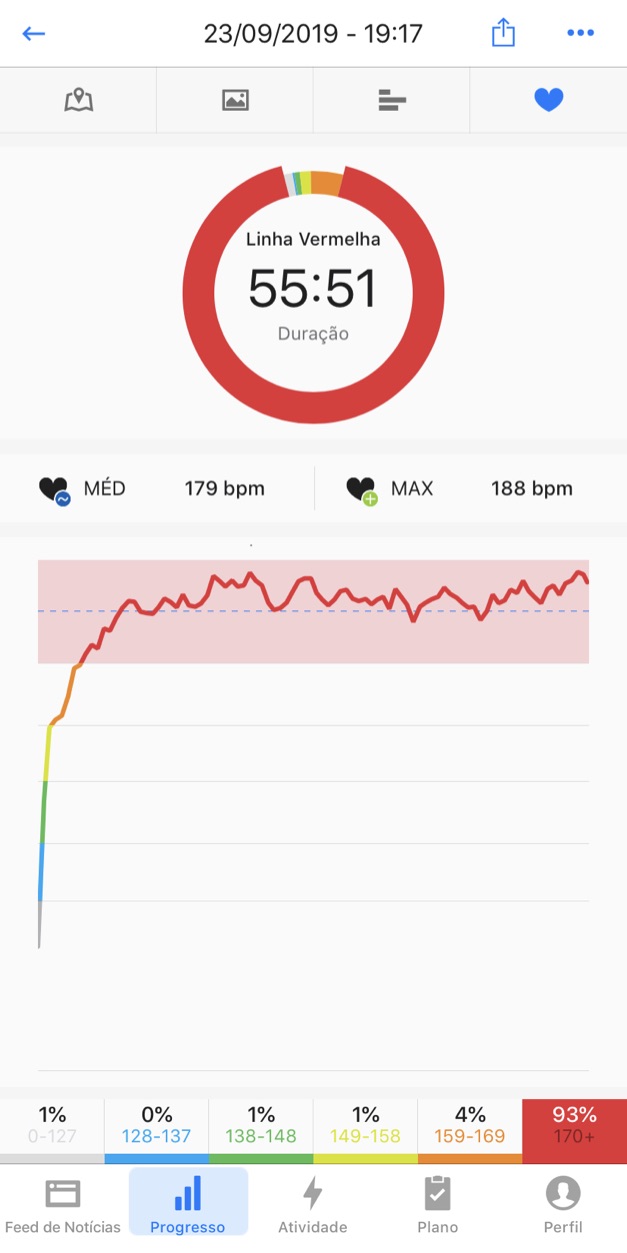Open Feed de Notícias
627x1253 pixels.
62,1206
